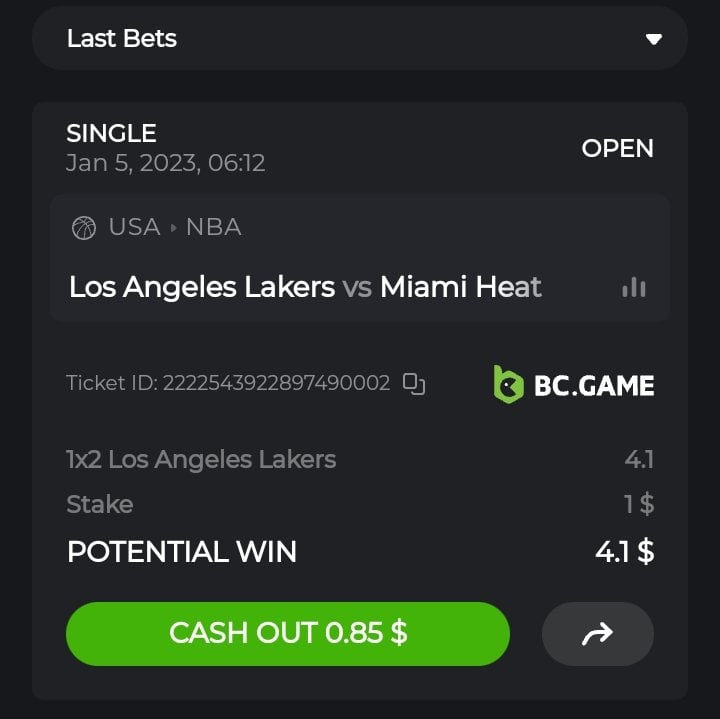Copy the ticket ID
This screenshot has height=719, width=720.
pos(414,383)
